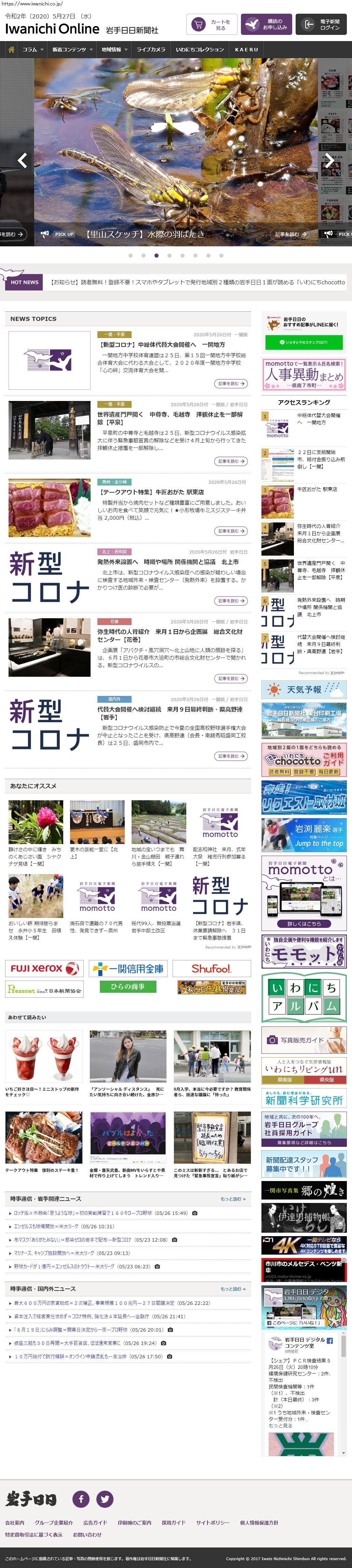Viewport: 352px width, 1568px height.
Task: Open the home icon in the navigation bar
Action: point(11,50)
